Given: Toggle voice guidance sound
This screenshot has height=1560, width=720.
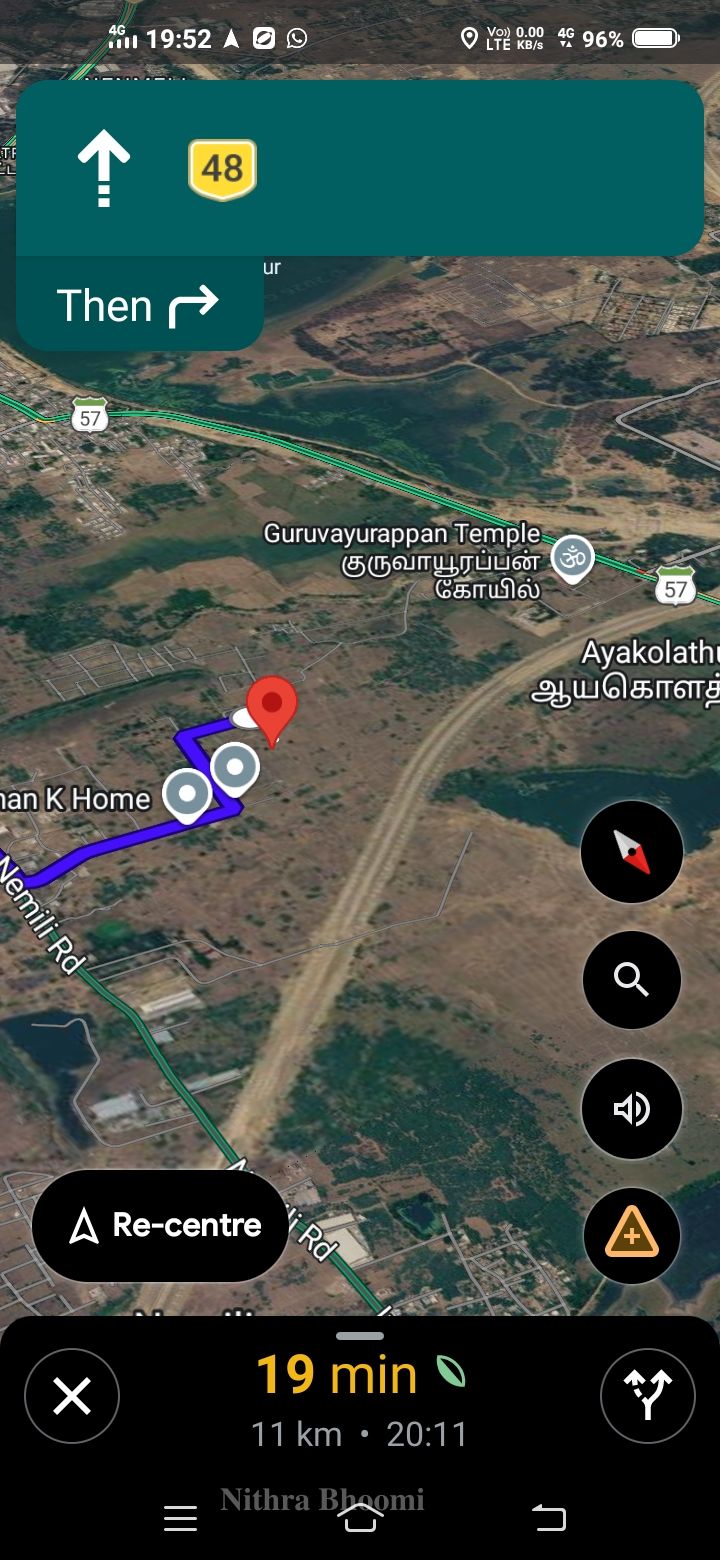Looking at the screenshot, I should pyautogui.click(x=632, y=1109).
